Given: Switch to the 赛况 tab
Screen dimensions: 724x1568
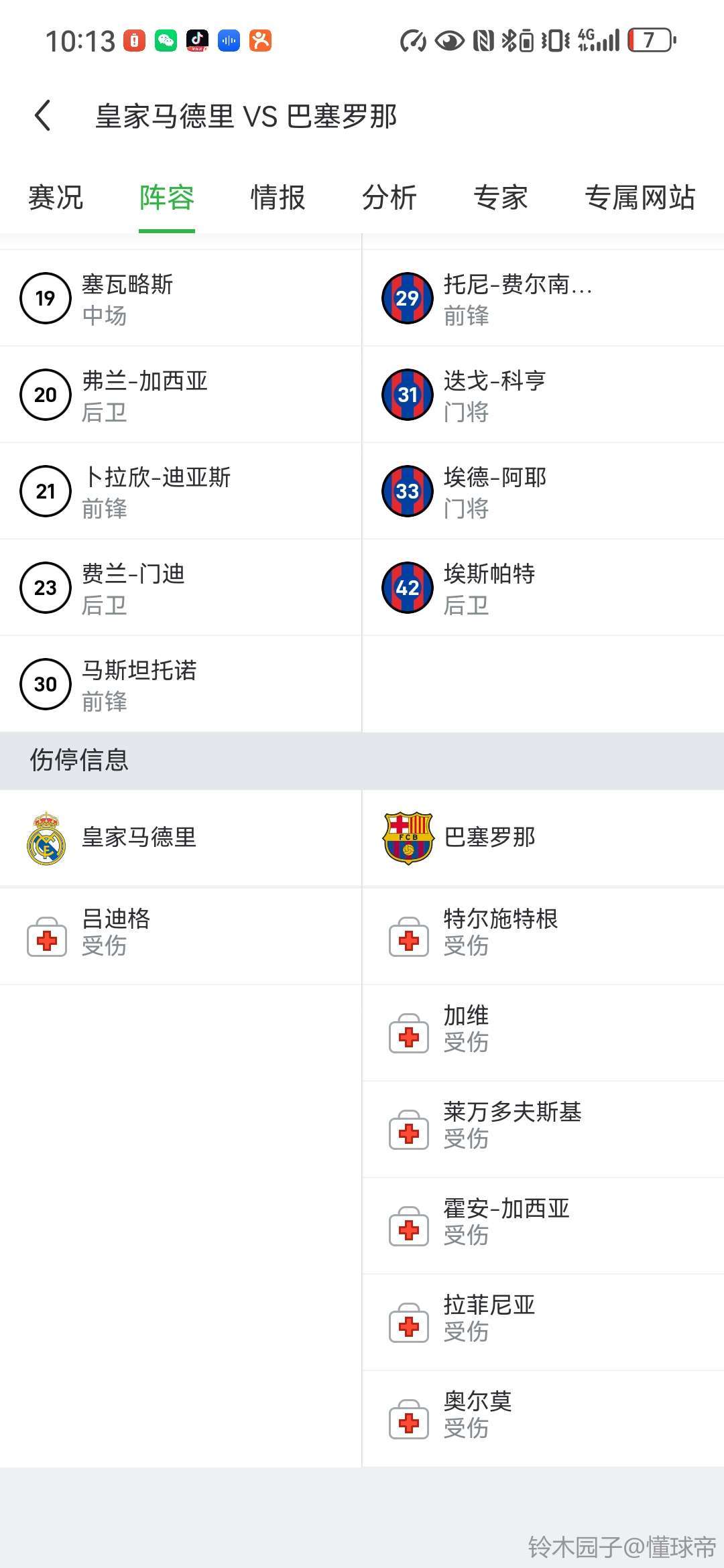Looking at the screenshot, I should [x=56, y=198].
